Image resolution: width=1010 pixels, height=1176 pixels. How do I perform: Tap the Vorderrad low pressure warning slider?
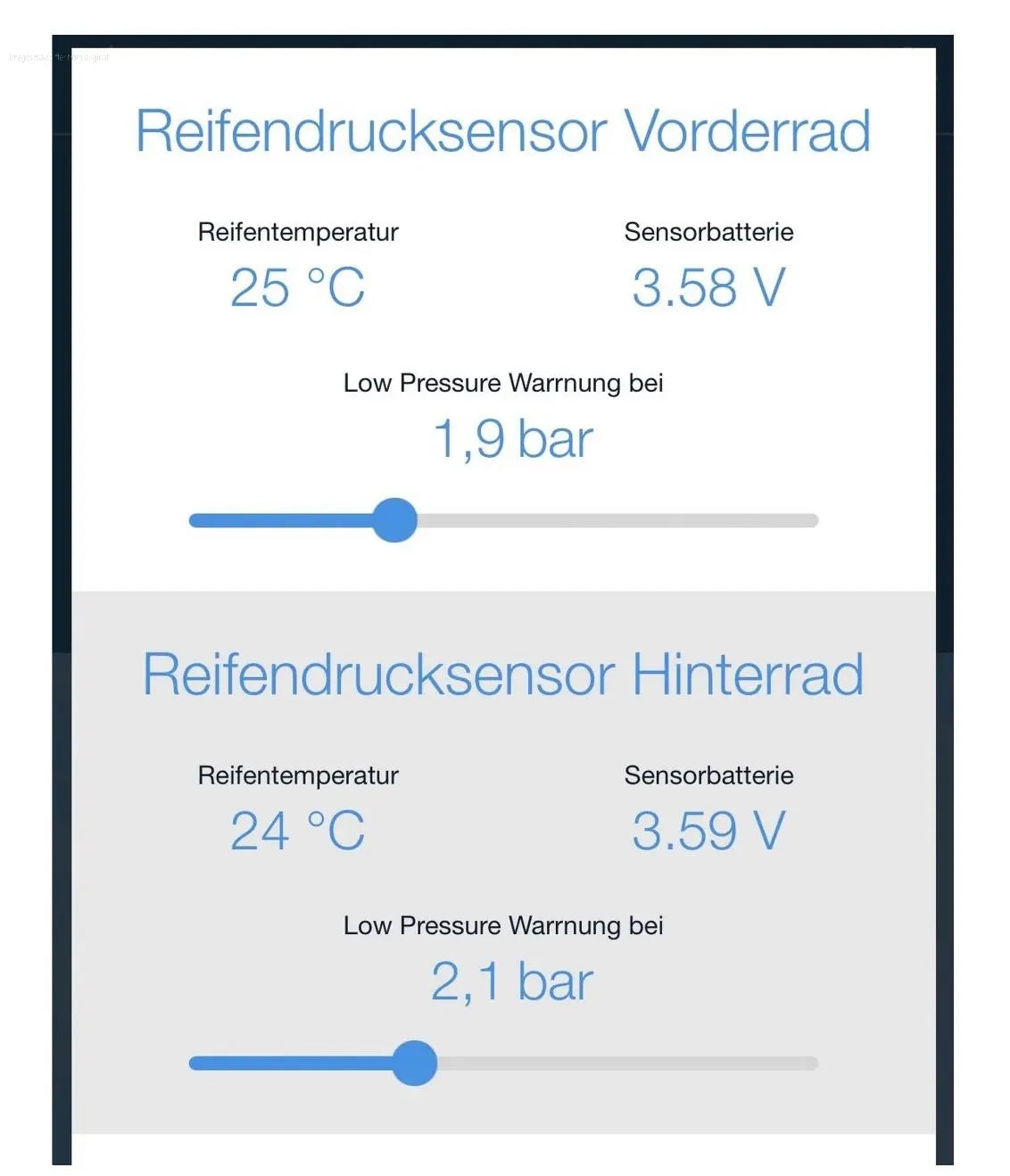point(394,520)
